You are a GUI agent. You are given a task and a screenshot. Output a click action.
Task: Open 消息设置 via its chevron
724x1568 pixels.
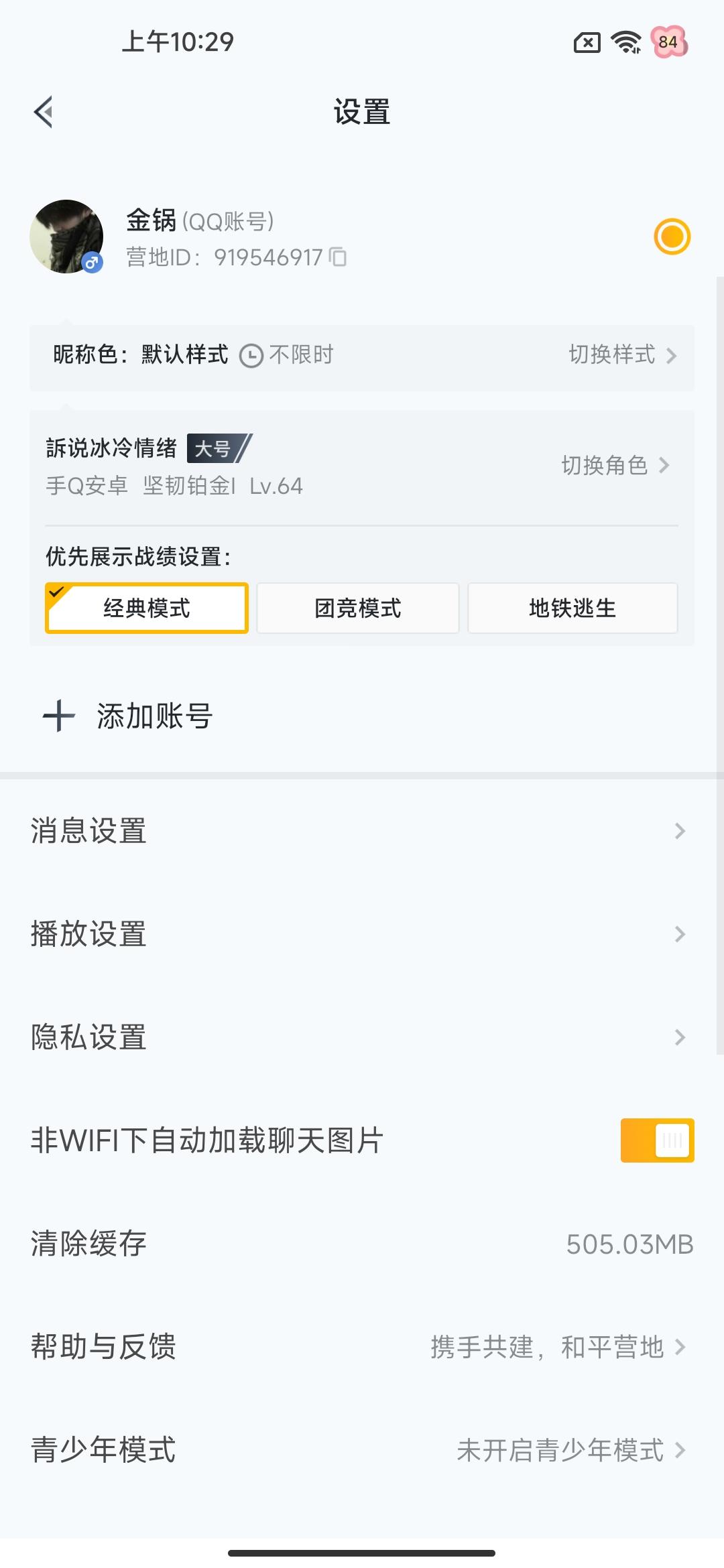tap(678, 831)
